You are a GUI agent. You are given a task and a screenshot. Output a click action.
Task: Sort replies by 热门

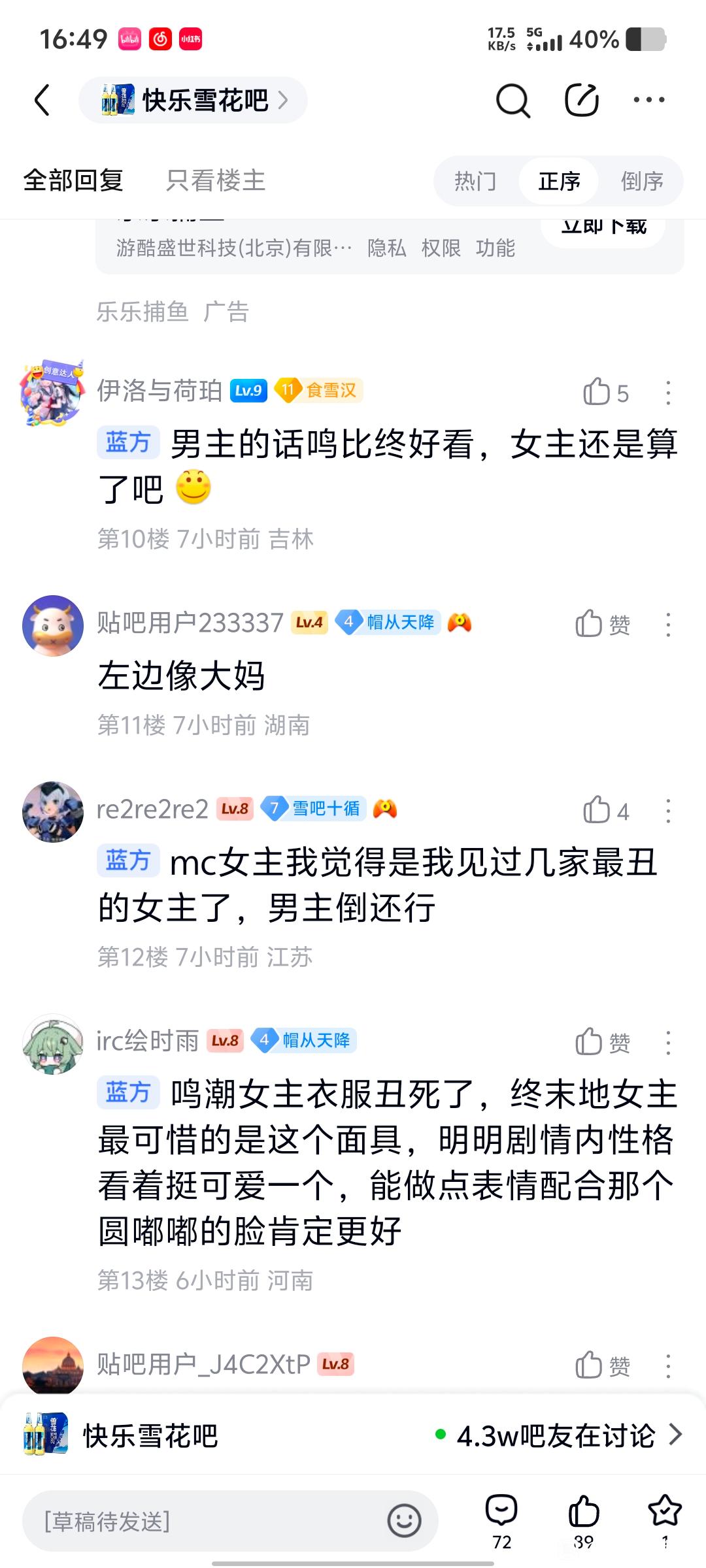pos(475,181)
